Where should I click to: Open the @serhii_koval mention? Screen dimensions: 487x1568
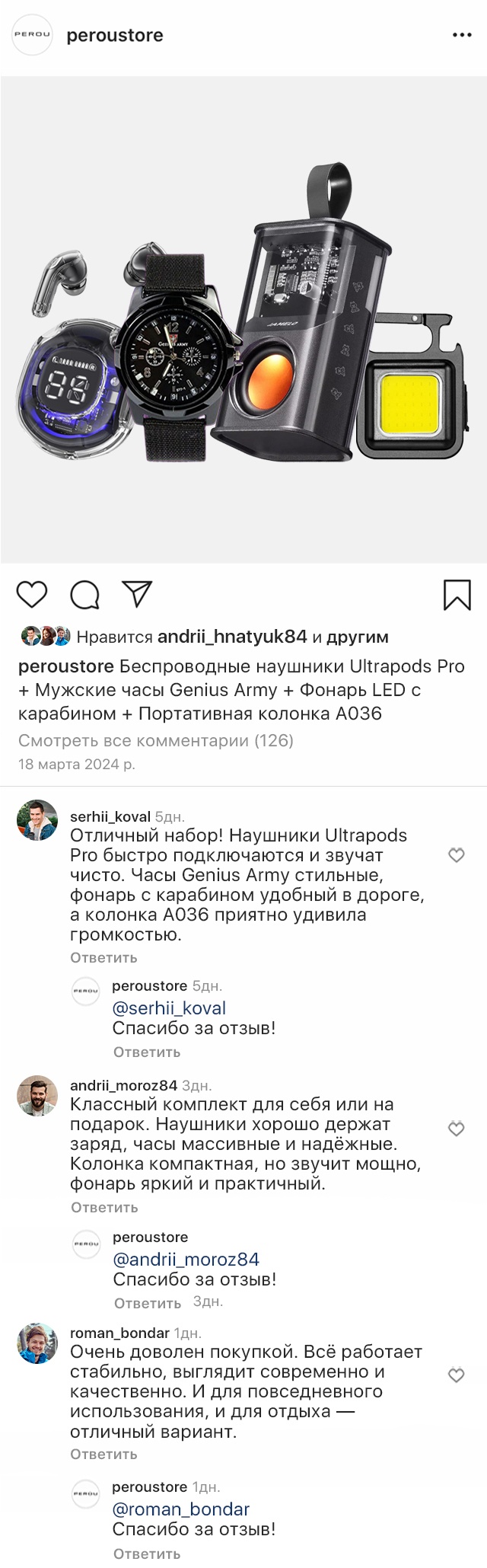pos(169,1008)
